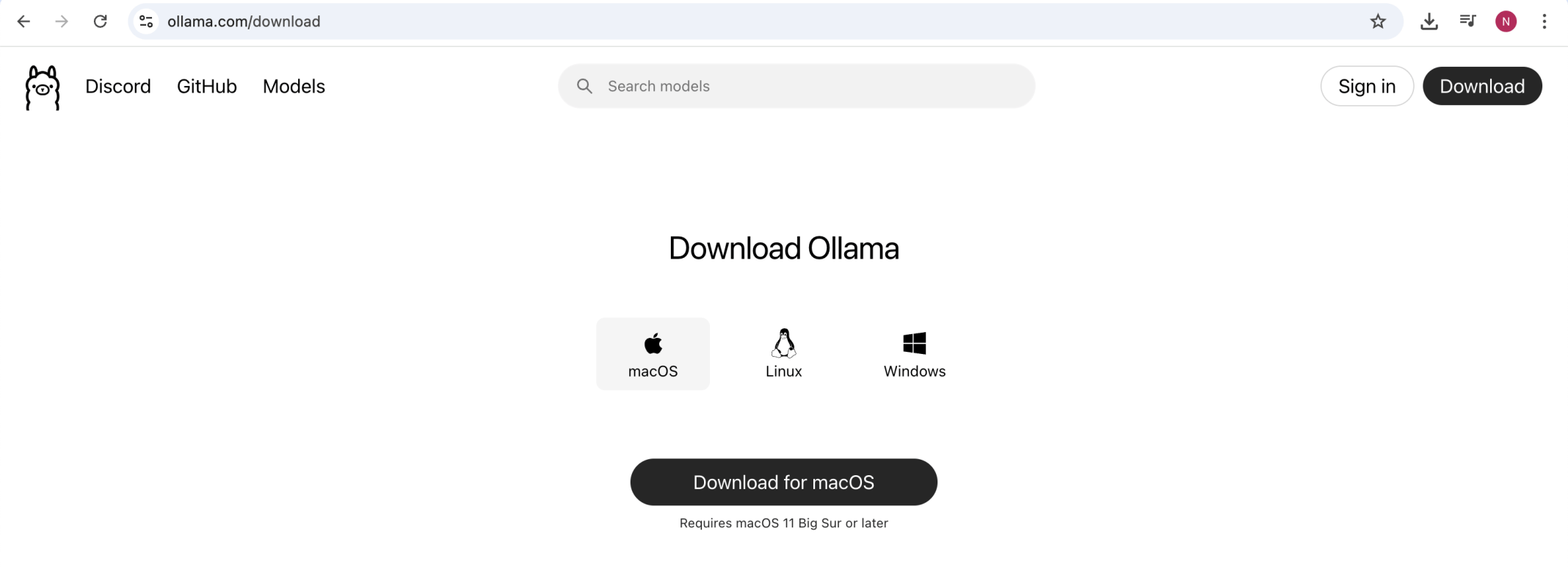The height and width of the screenshot is (567, 1568).
Task: Open the N profile avatar
Action: coord(1506,21)
